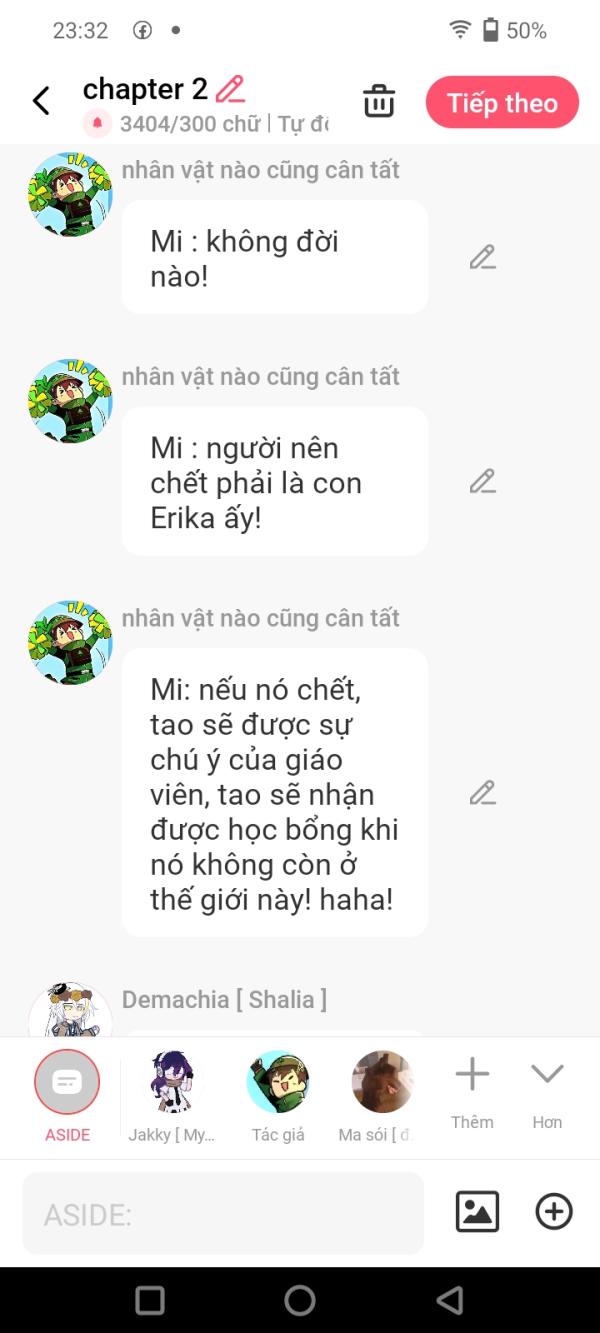
Task: Edit the chapter 2 title
Action: pyautogui.click(x=230, y=89)
